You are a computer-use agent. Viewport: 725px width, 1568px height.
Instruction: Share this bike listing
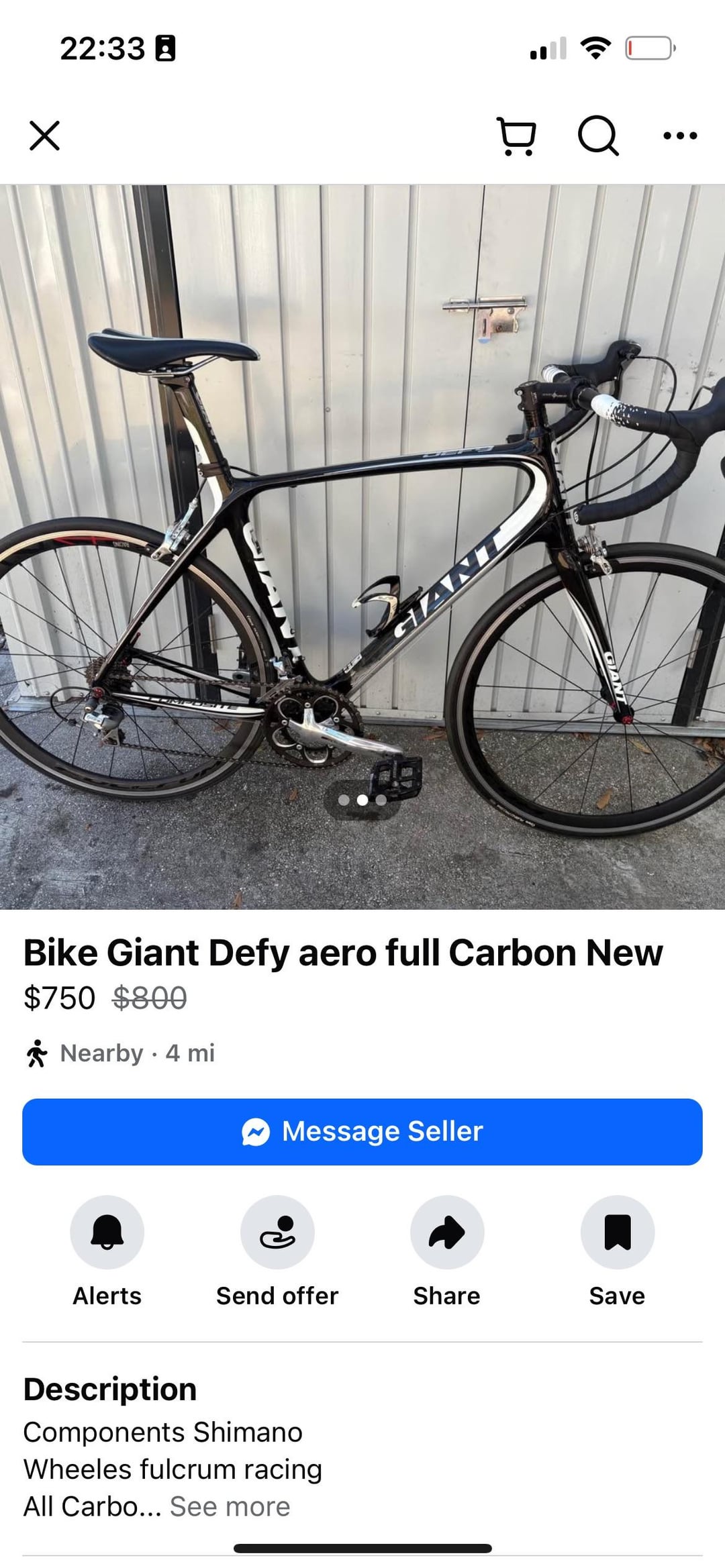click(447, 1232)
